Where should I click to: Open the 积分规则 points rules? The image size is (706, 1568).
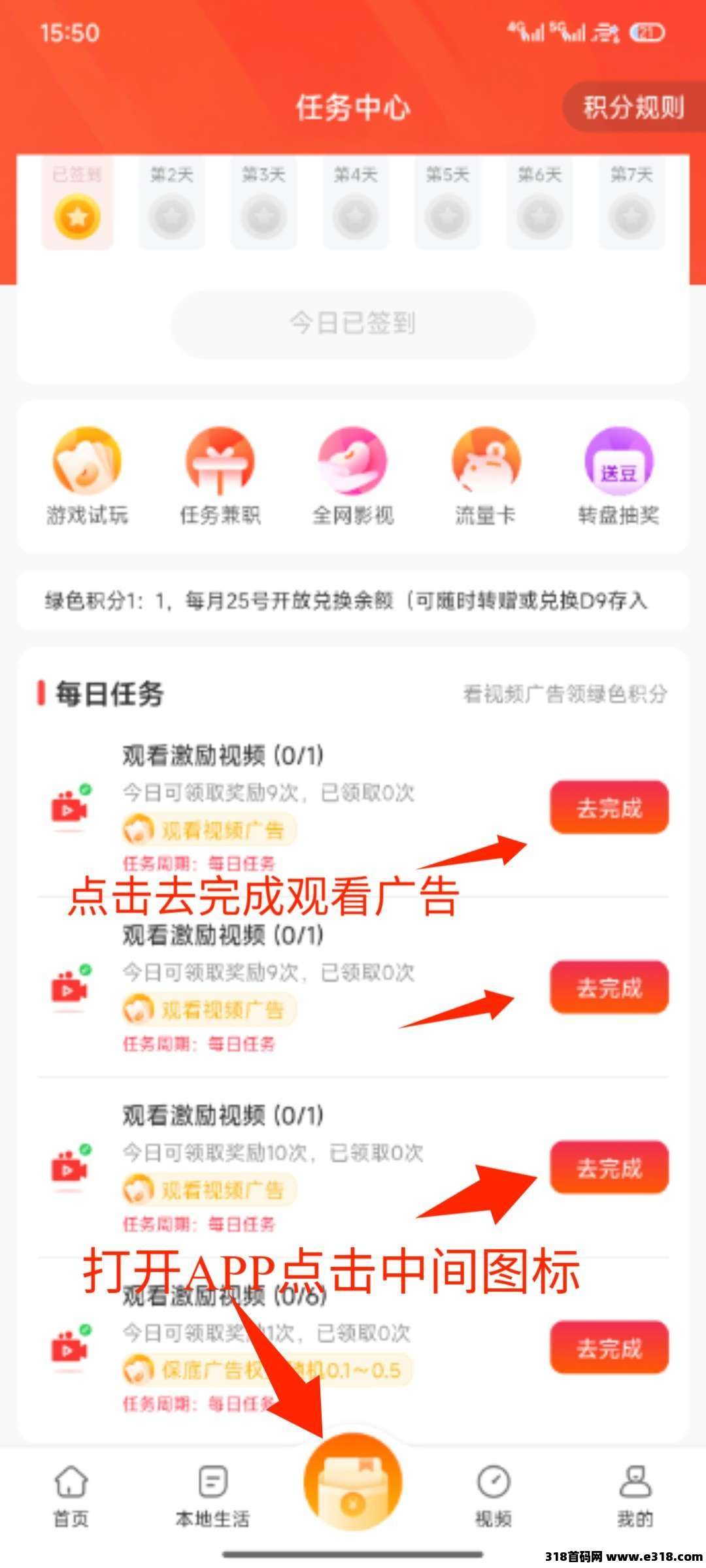coord(633,107)
